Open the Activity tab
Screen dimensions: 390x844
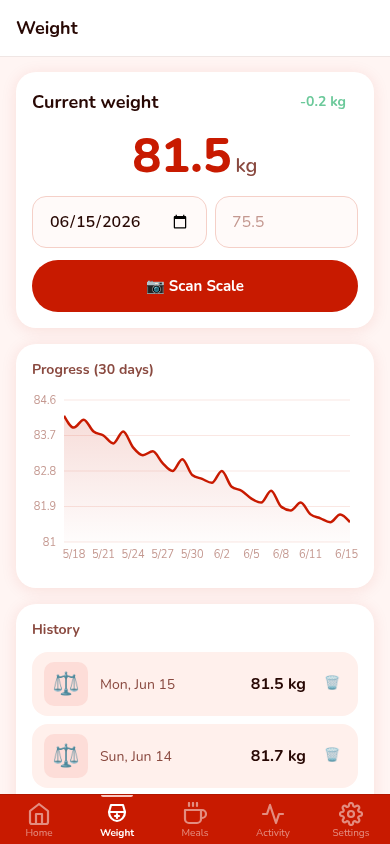273,819
